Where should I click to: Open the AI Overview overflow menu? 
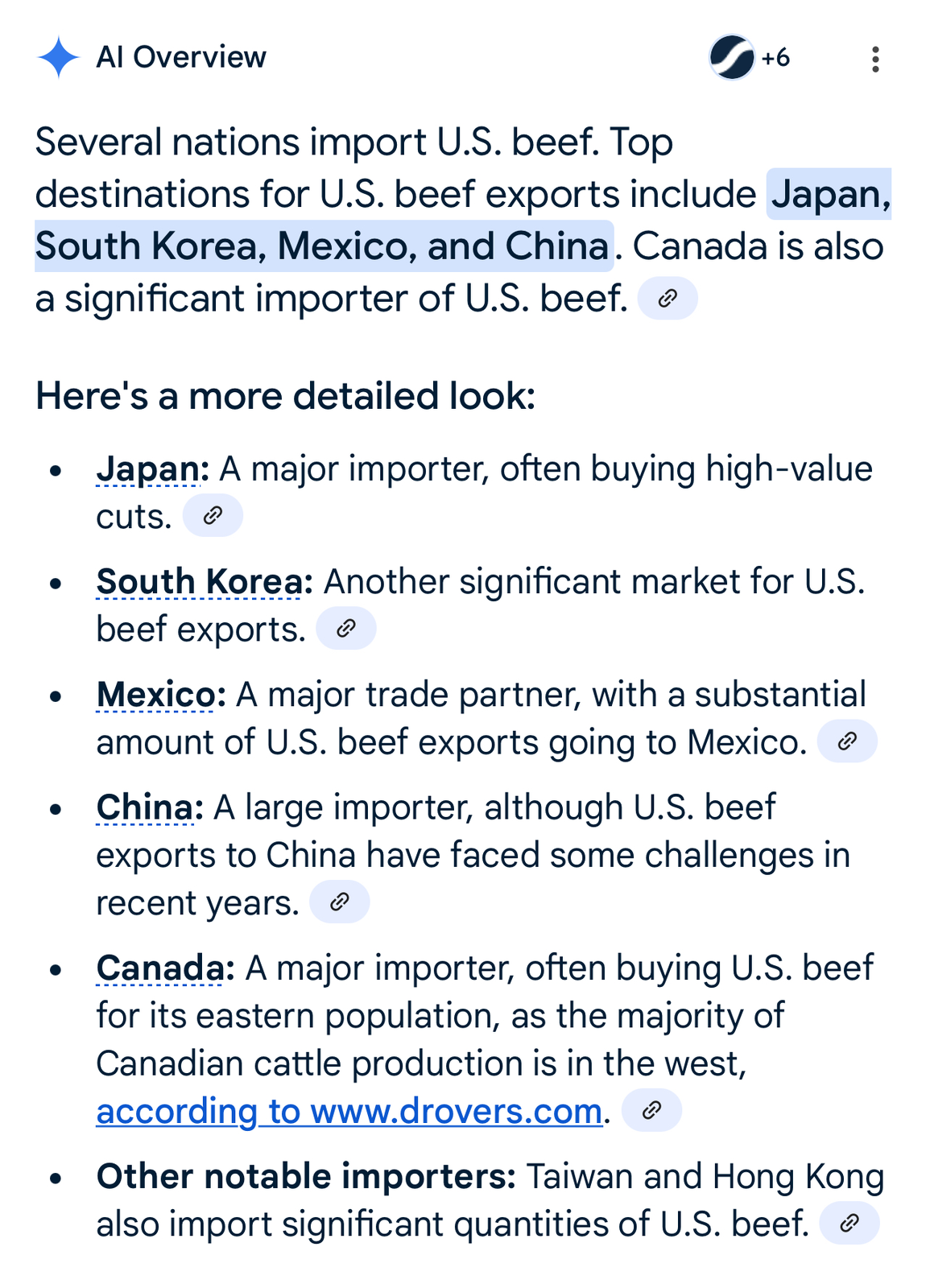coord(874,59)
